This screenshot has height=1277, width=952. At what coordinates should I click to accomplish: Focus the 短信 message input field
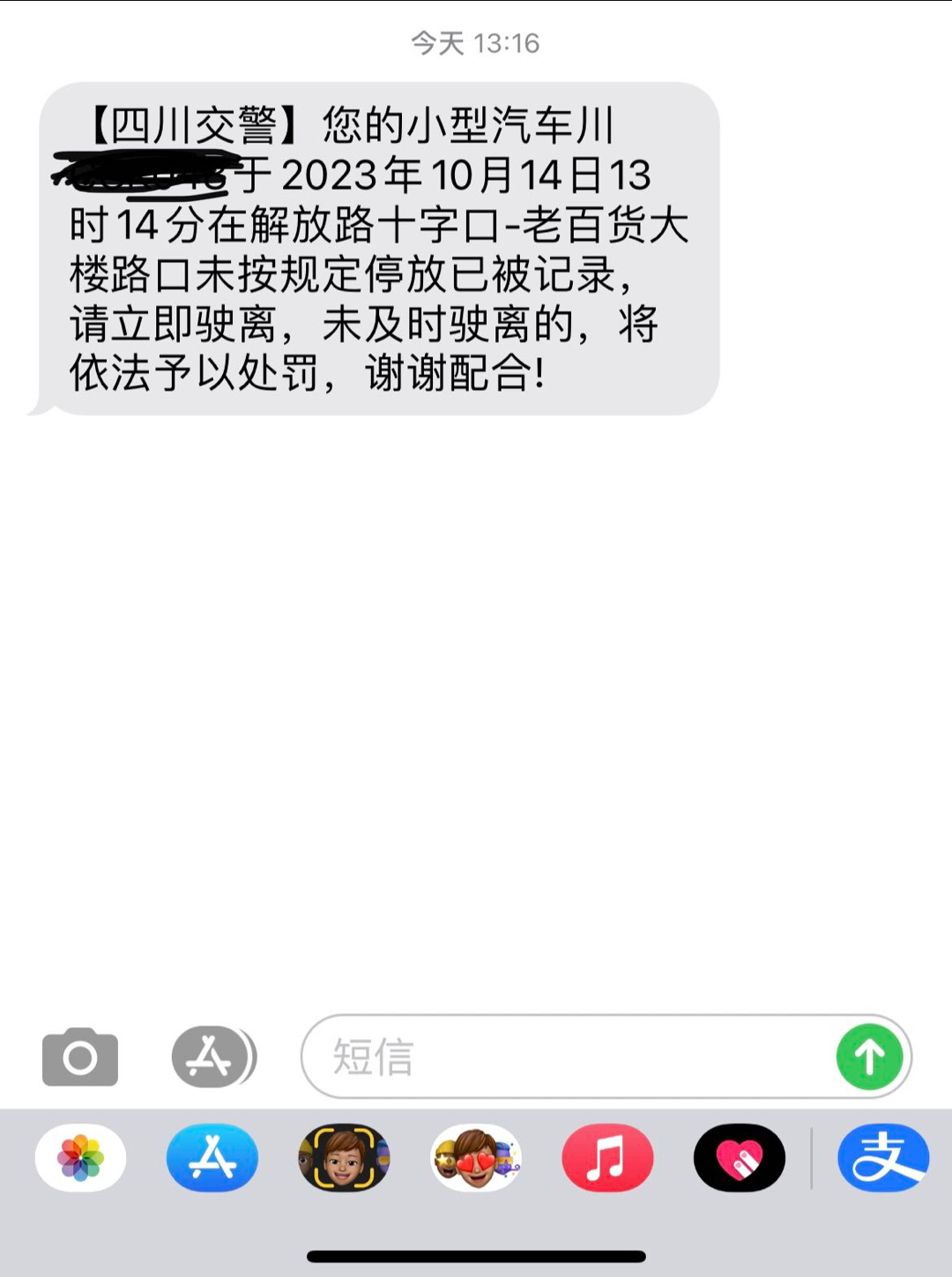click(564, 1057)
